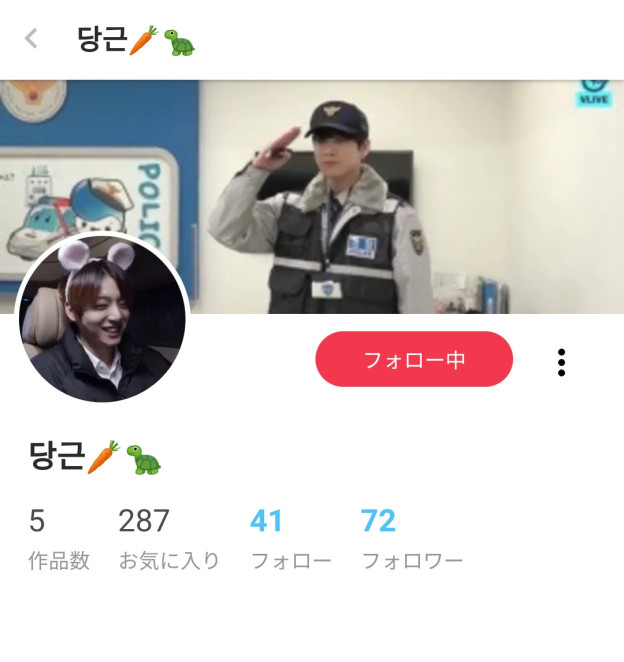Tap the フォロー中 button to unfollow
The image size is (624, 662).
[414, 359]
